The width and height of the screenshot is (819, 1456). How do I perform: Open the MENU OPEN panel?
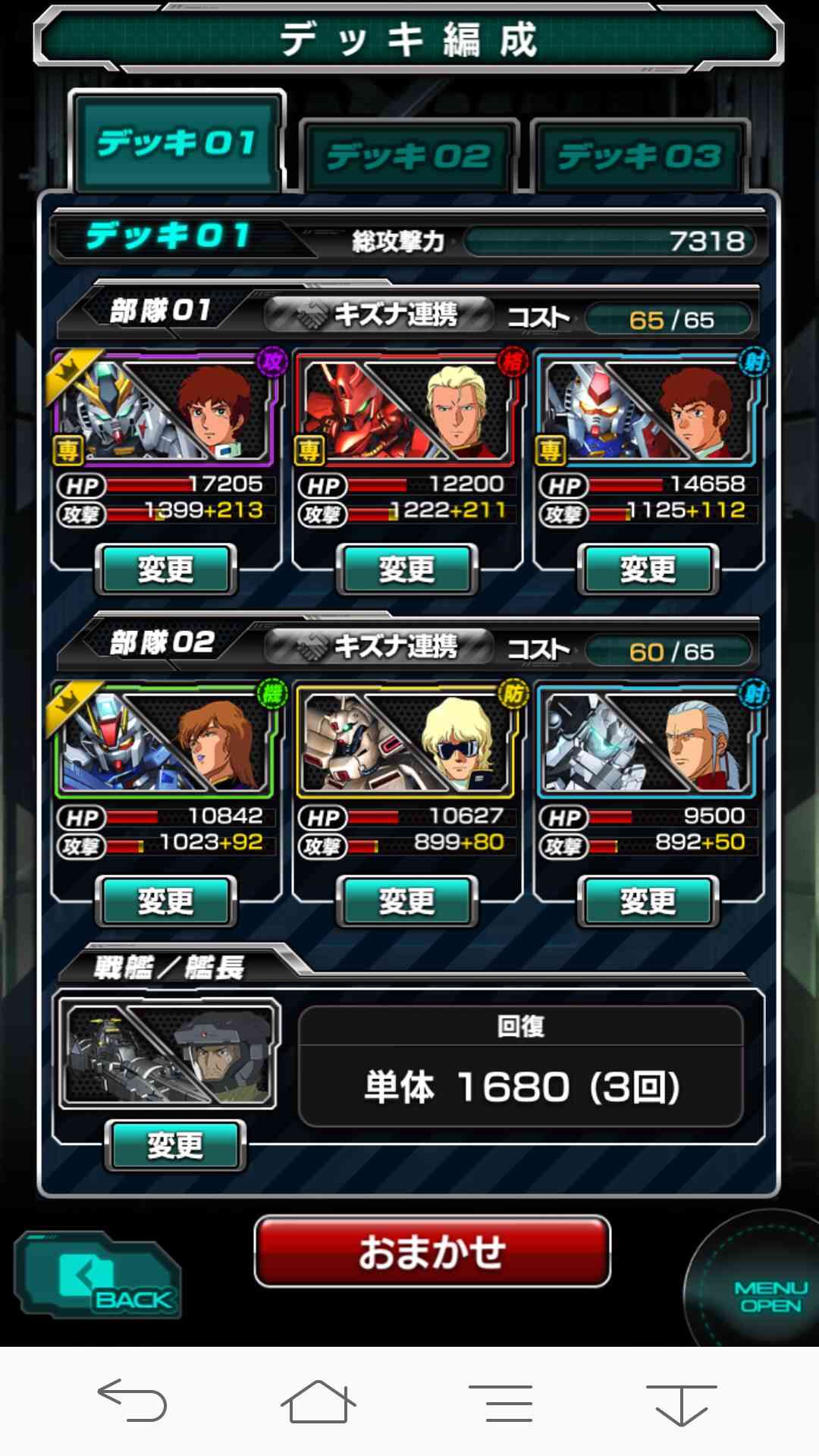(x=758, y=1289)
